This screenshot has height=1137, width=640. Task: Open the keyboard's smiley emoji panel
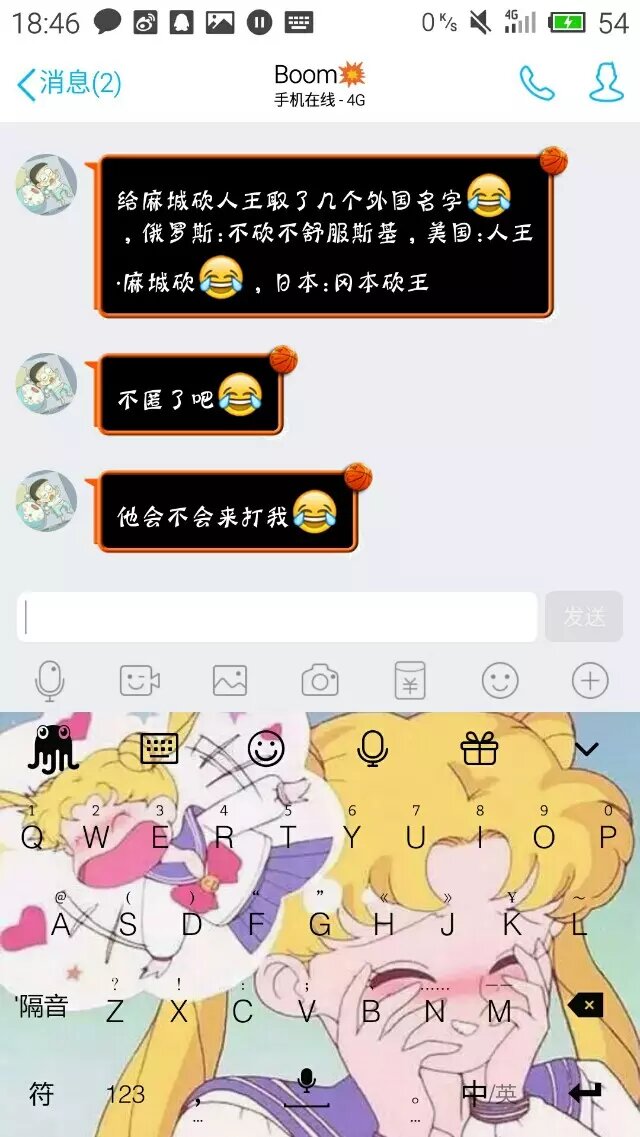pyautogui.click(x=266, y=748)
